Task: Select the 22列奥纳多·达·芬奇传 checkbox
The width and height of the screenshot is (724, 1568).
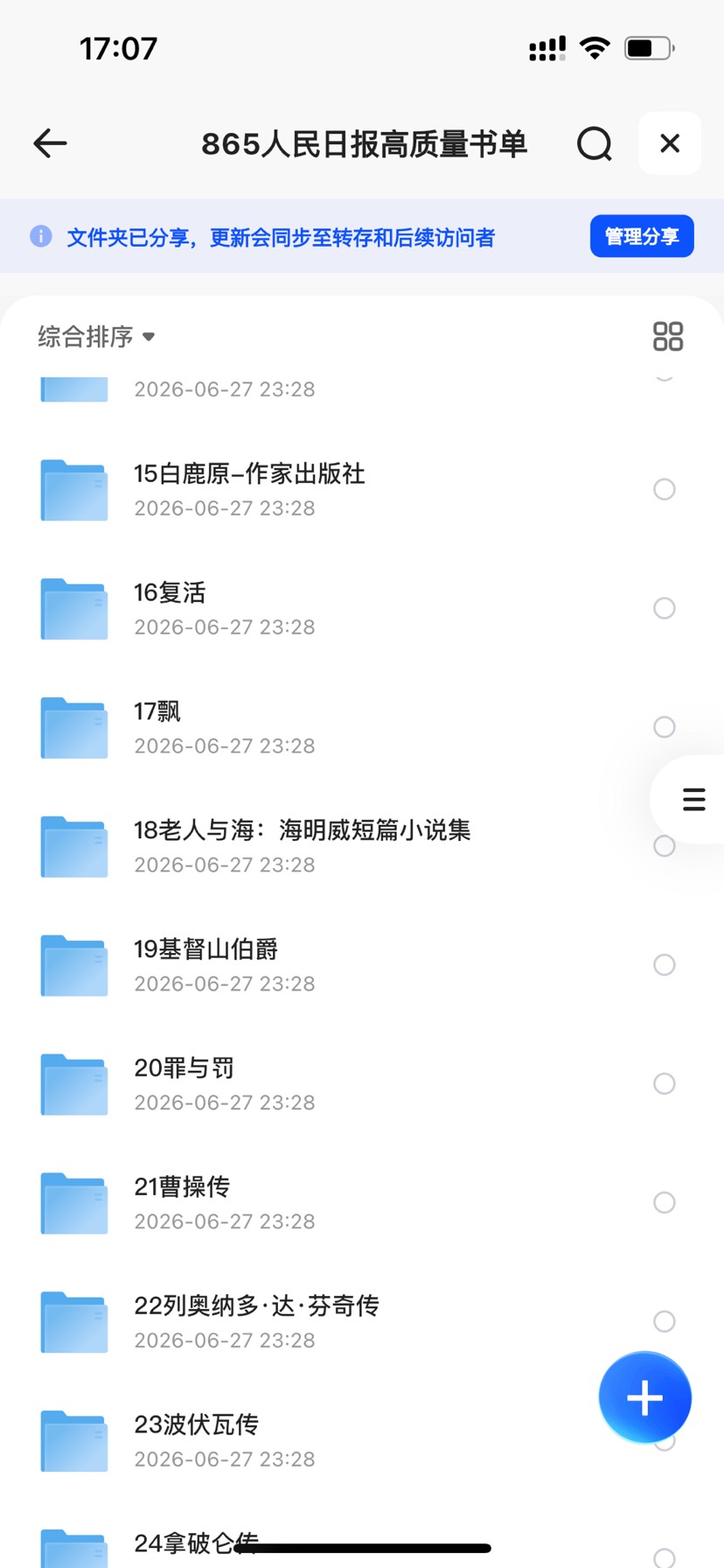Action: [x=665, y=1321]
